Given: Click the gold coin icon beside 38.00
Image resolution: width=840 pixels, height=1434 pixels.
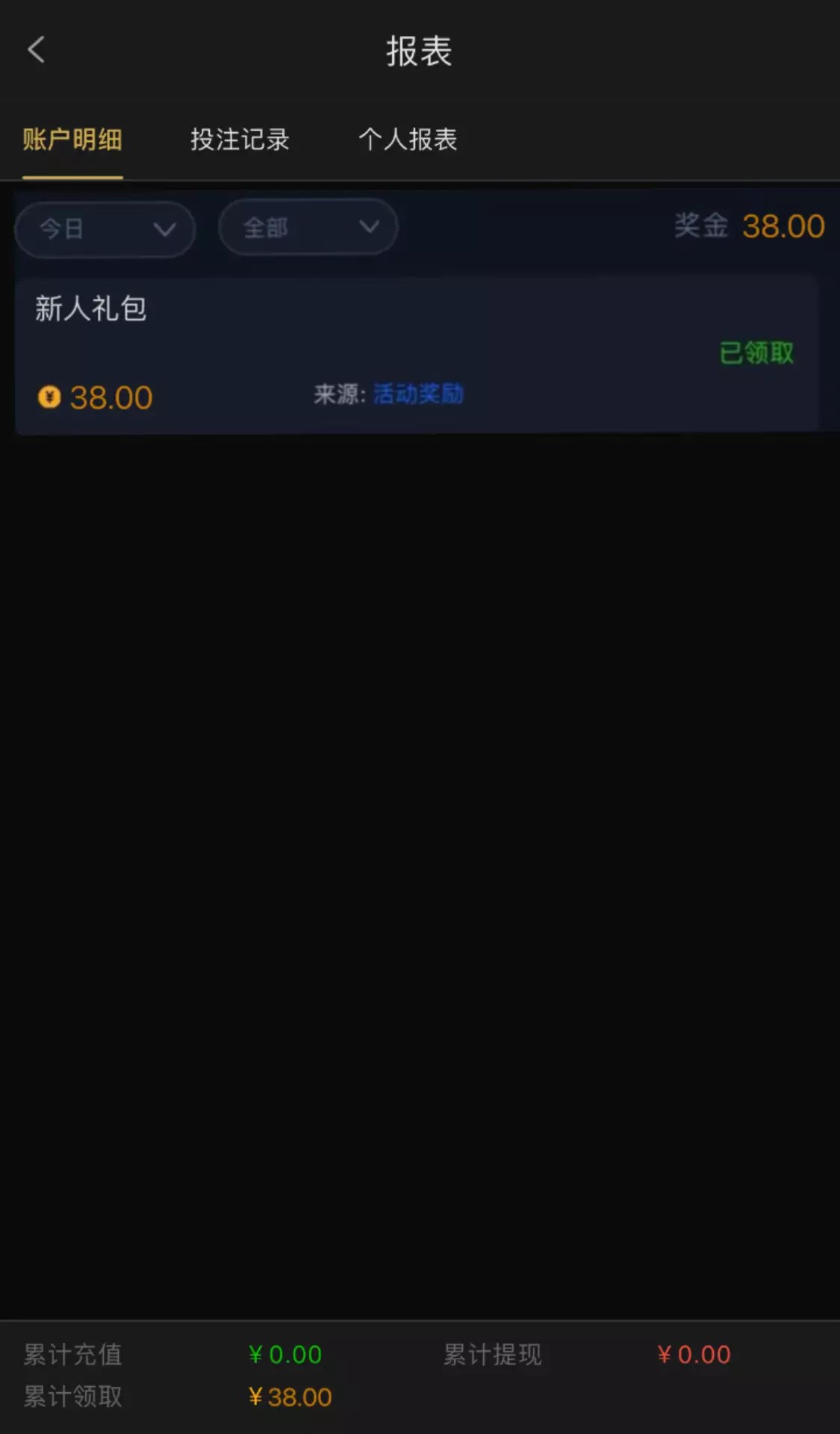Looking at the screenshot, I should 49,397.
